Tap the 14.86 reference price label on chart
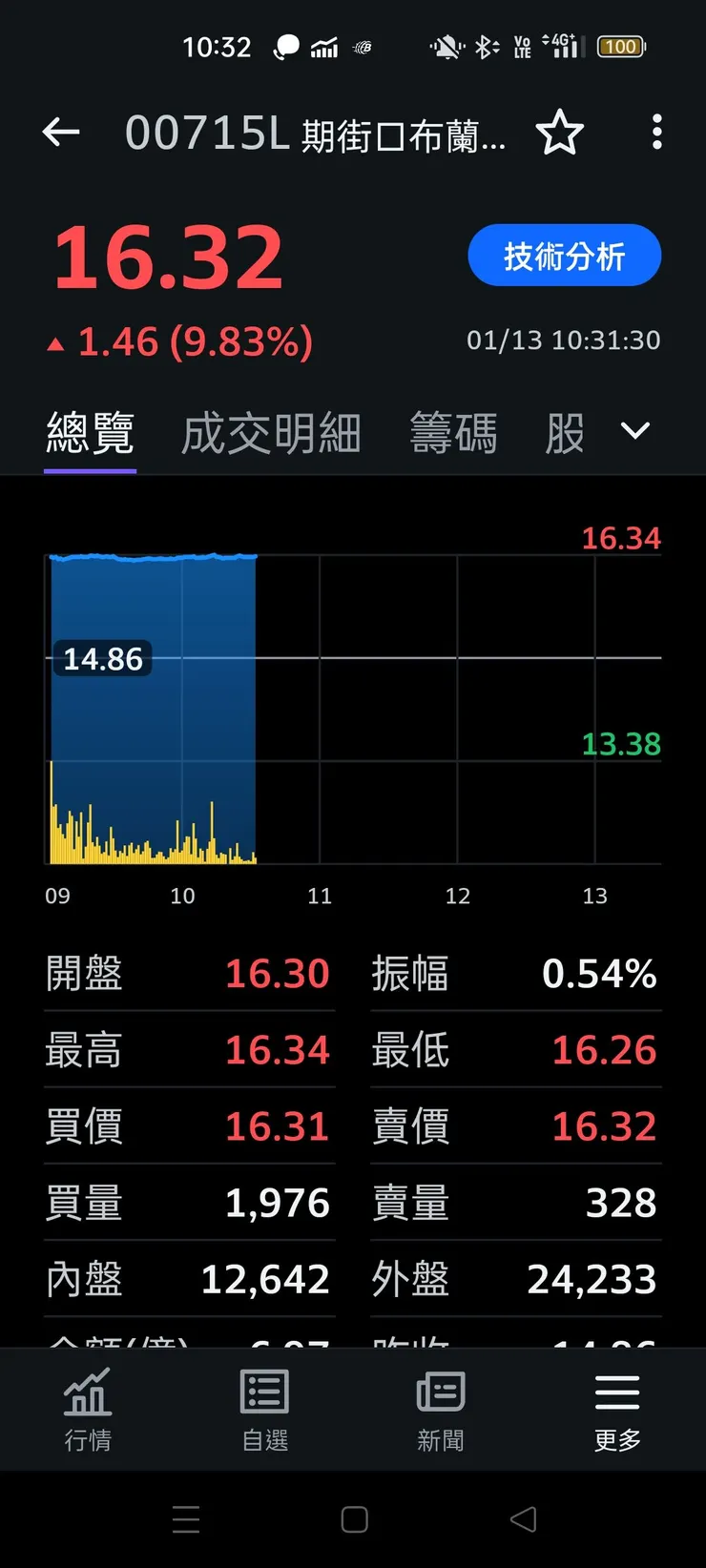This screenshot has height=1568, width=706. (103, 658)
